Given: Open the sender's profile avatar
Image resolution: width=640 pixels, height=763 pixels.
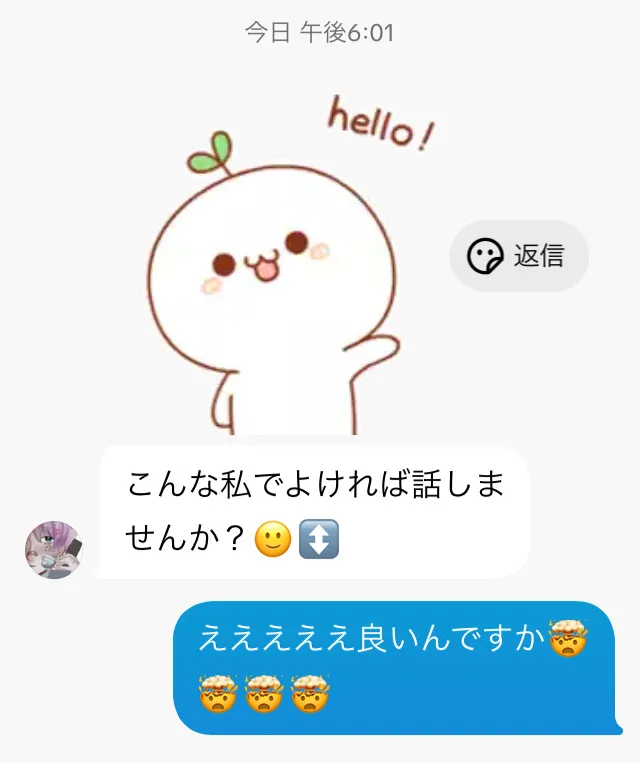Looking at the screenshot, I should click(x=53, y=550).
